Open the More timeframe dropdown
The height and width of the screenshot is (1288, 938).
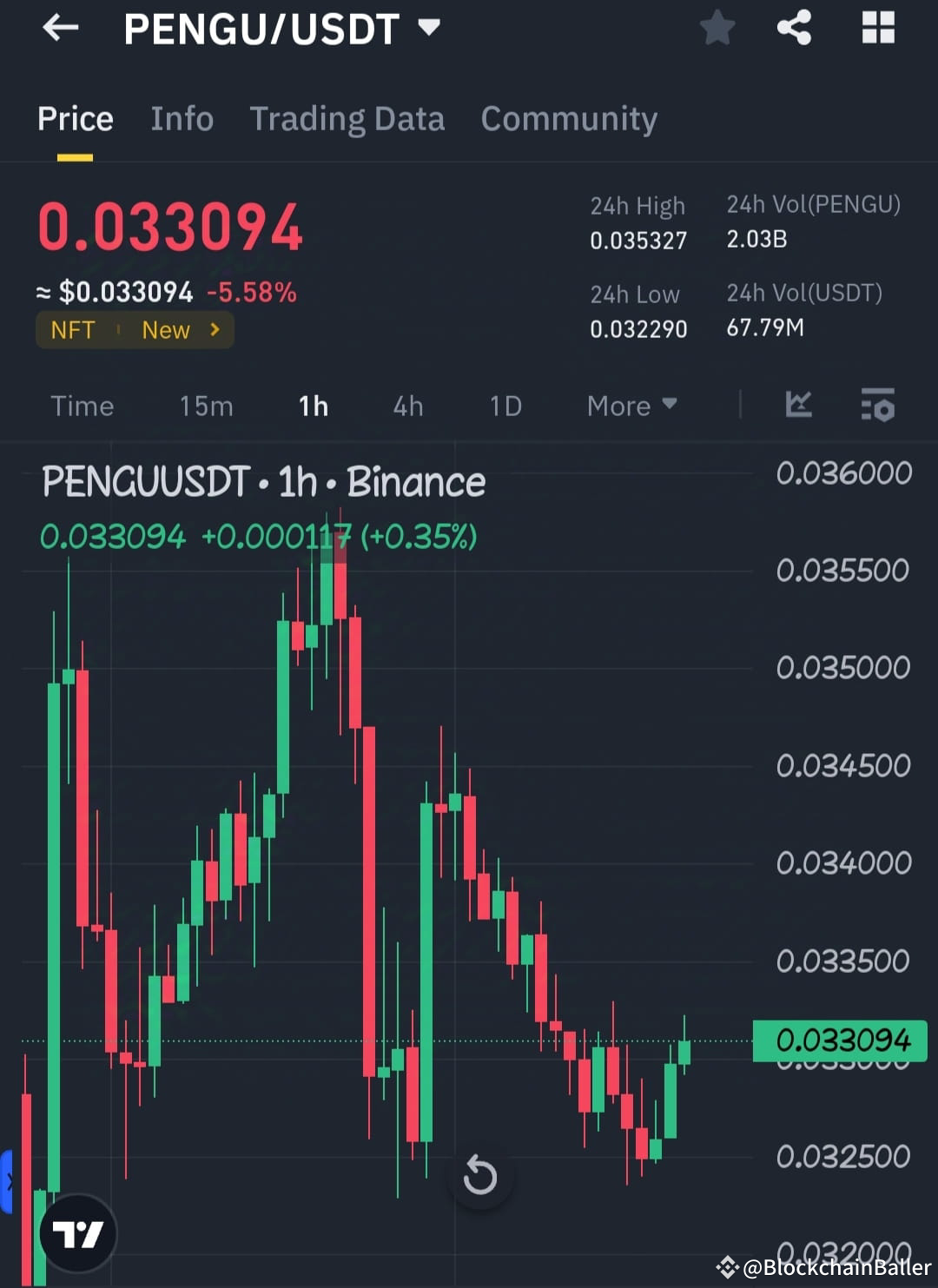(631, 405)
